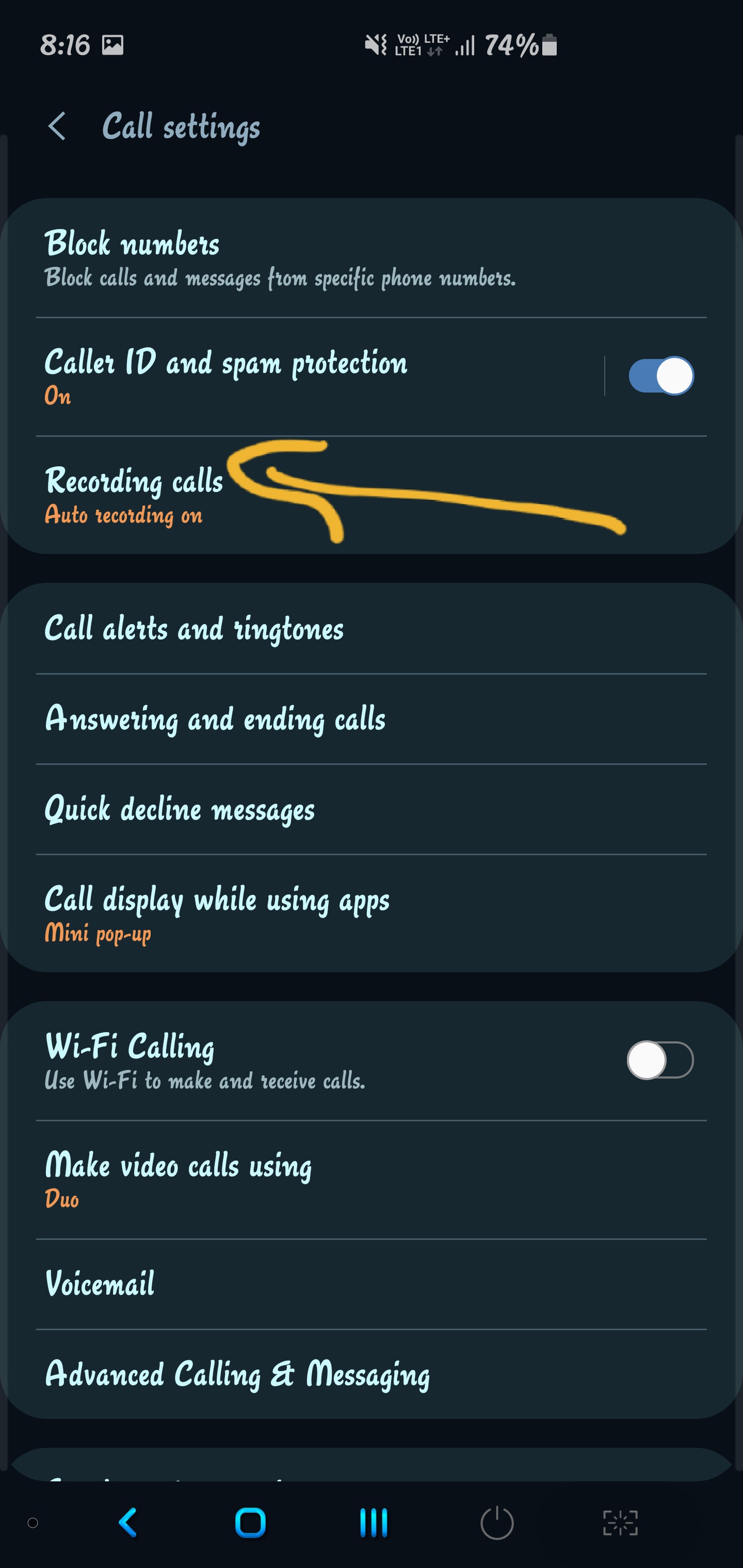Turn off Caller ID and spam protection switch
743x1568 pixels.
[661, 375]
